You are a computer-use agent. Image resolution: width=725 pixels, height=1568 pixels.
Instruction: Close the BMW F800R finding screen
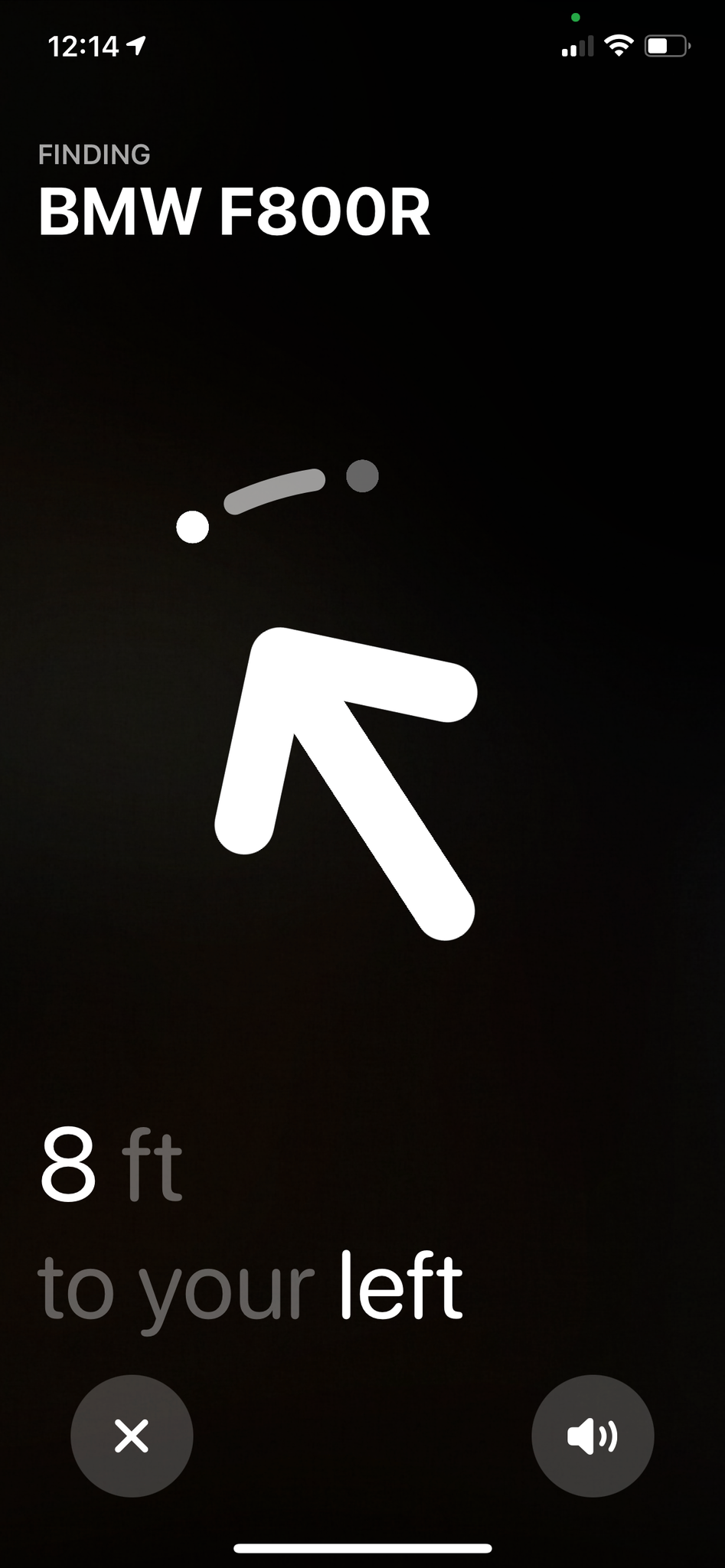(x=132, y=1436)
